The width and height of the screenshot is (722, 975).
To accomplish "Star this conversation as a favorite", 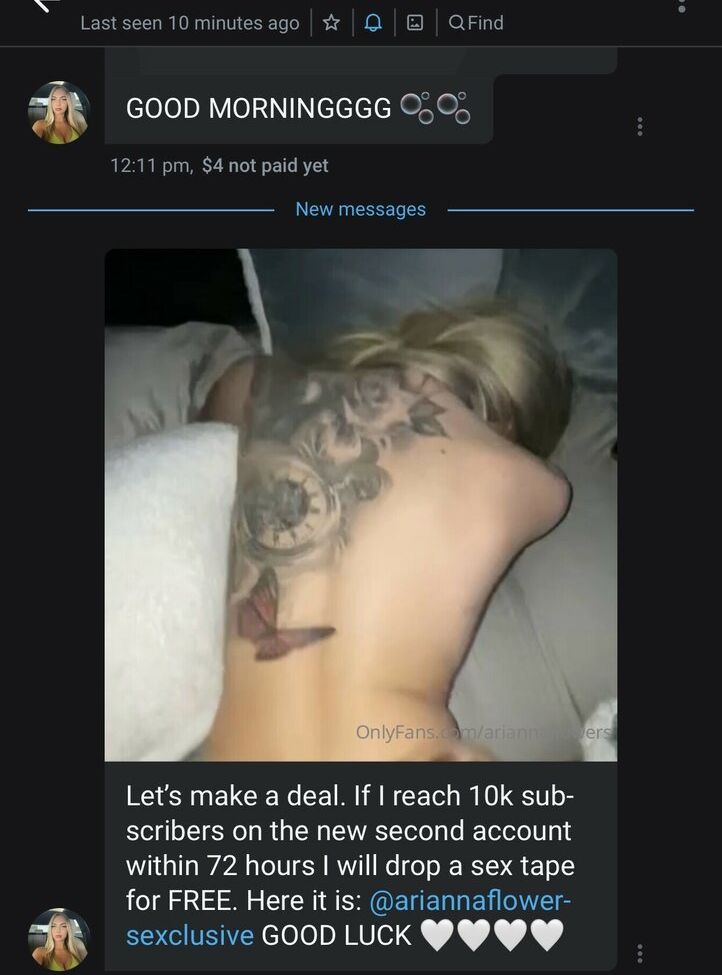I will point(332,22).
